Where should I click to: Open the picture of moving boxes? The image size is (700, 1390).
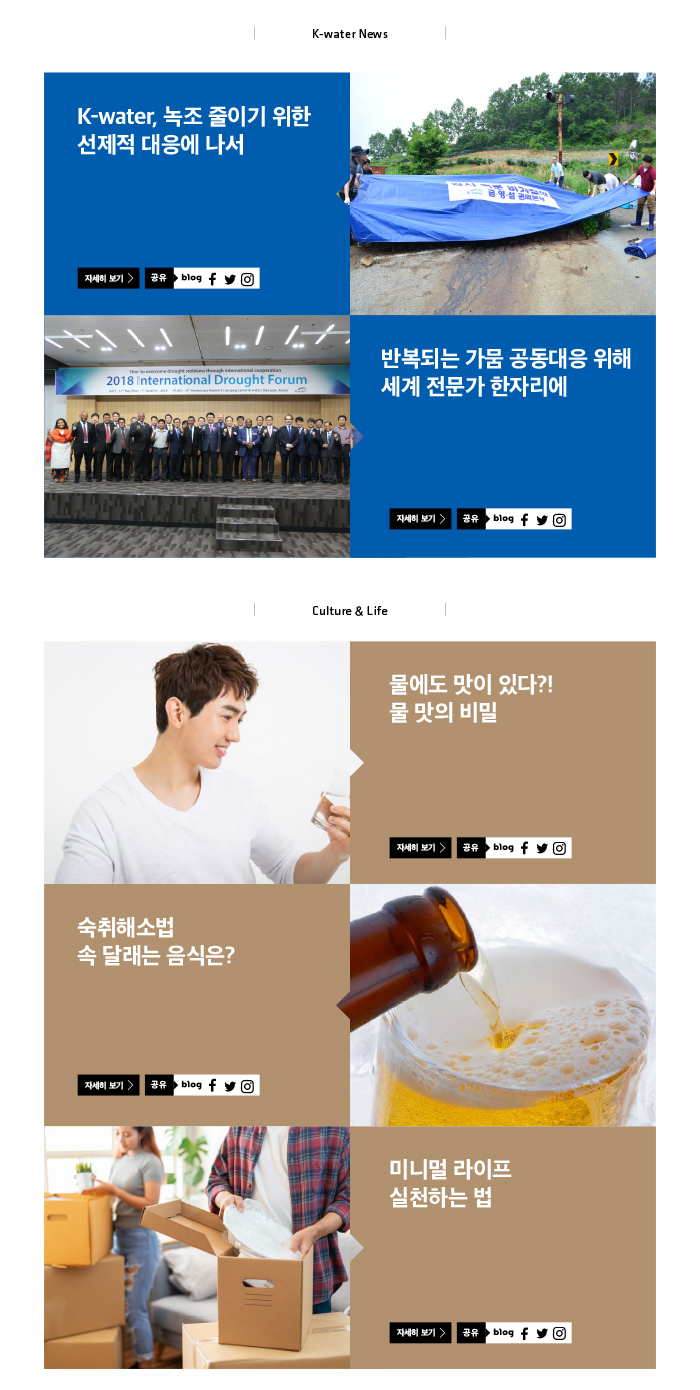tap(197, 1247)
